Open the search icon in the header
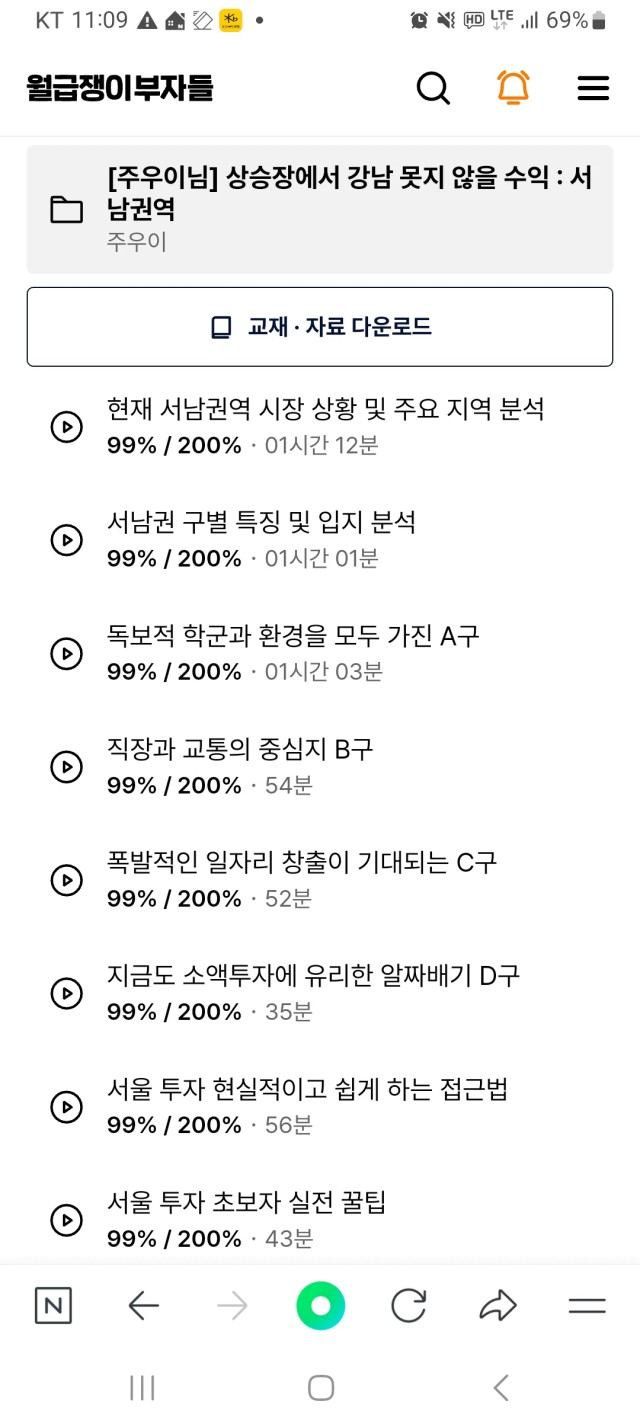Screen dimensions: 640x1427 pos(433,88)
